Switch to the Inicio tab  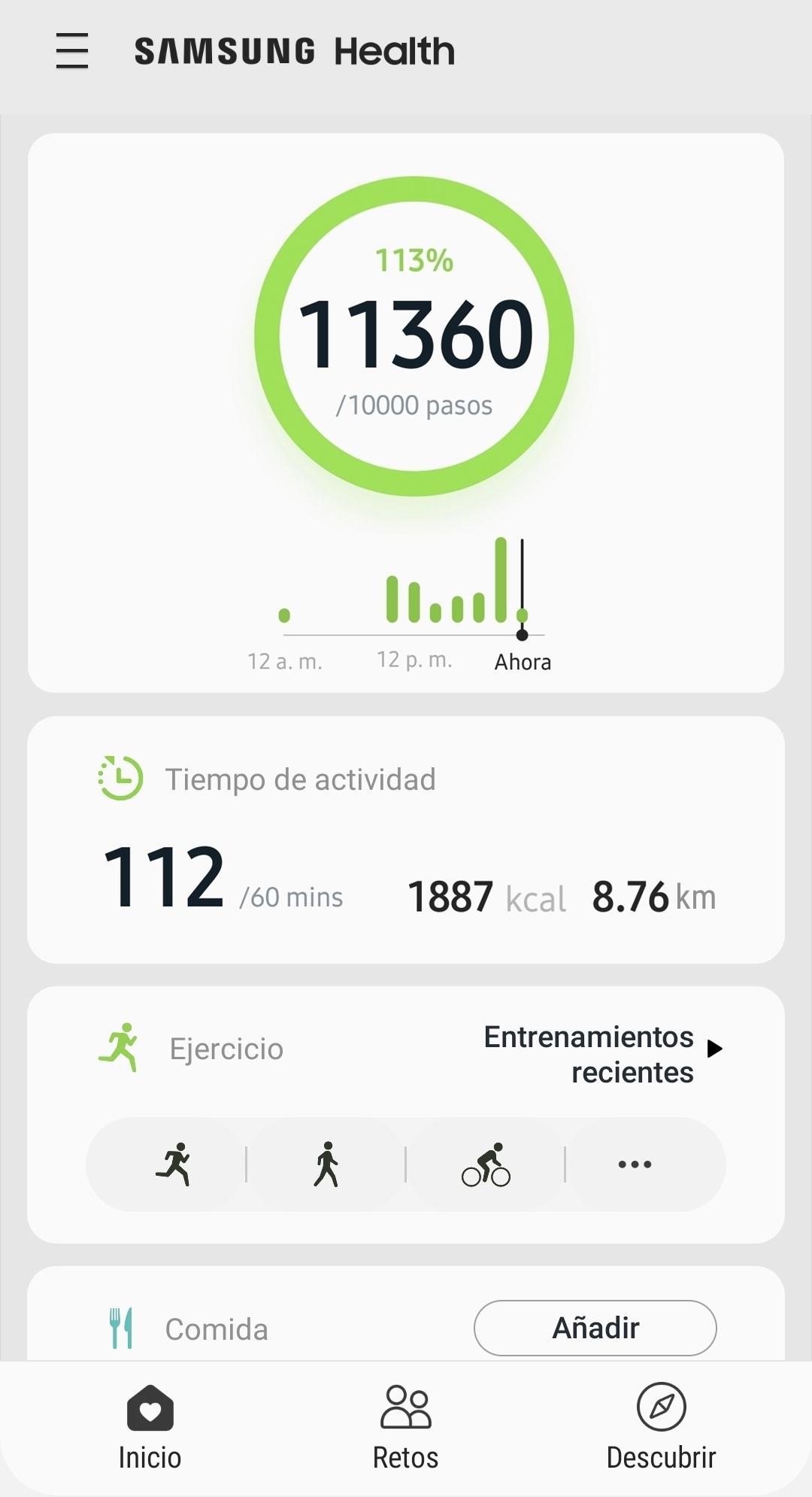(150, 1428)
